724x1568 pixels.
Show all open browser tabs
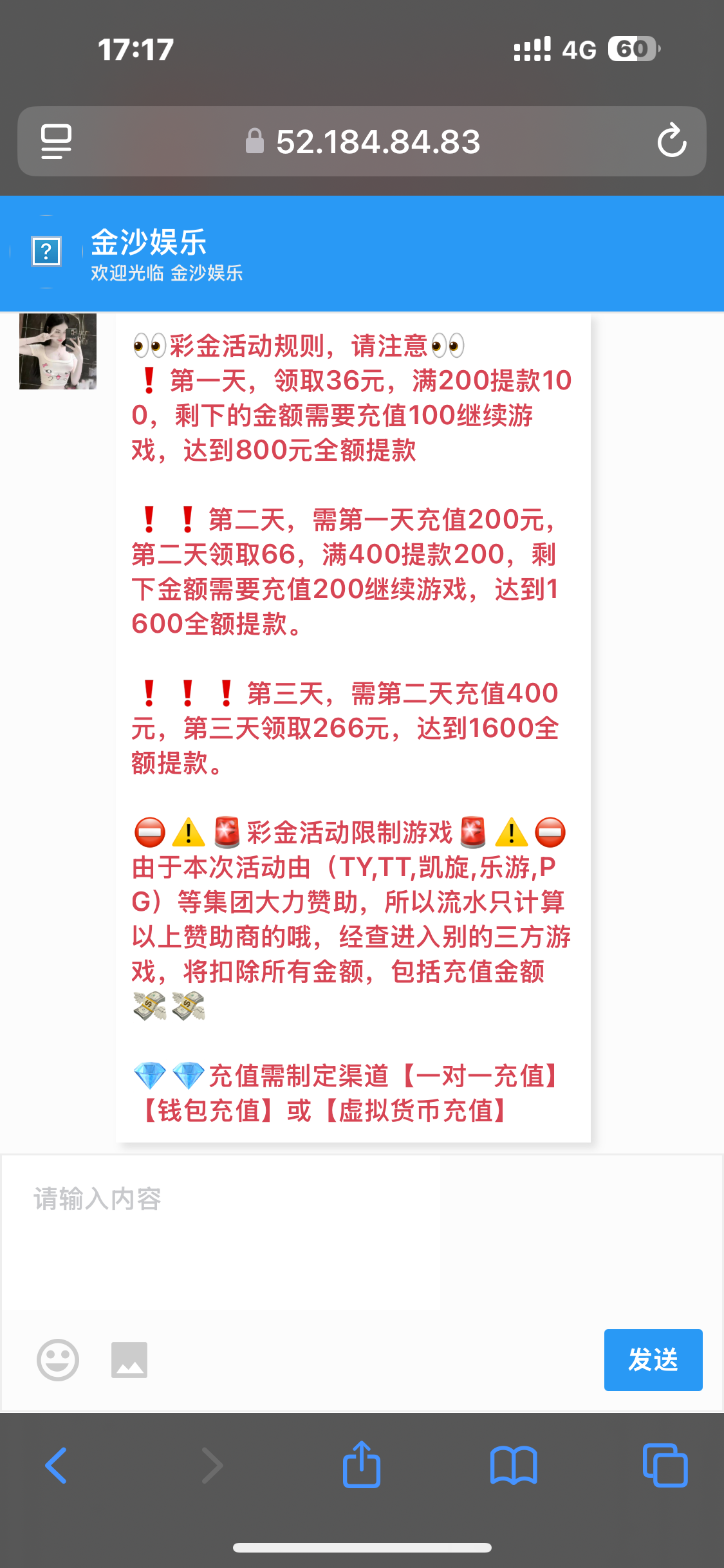(665, 1465)
